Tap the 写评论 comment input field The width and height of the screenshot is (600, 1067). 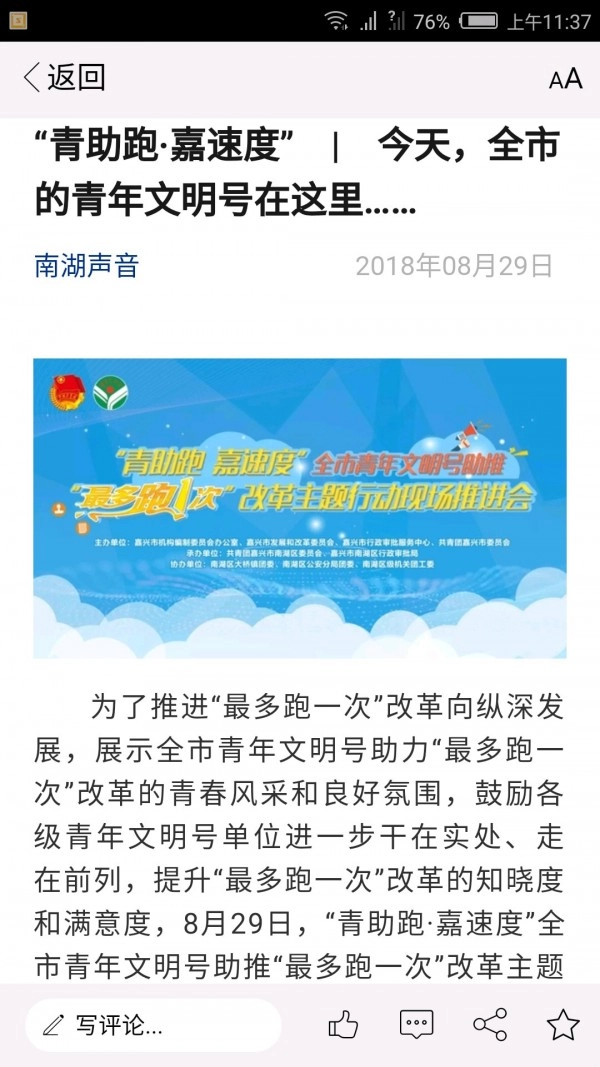coord(153,1025)
